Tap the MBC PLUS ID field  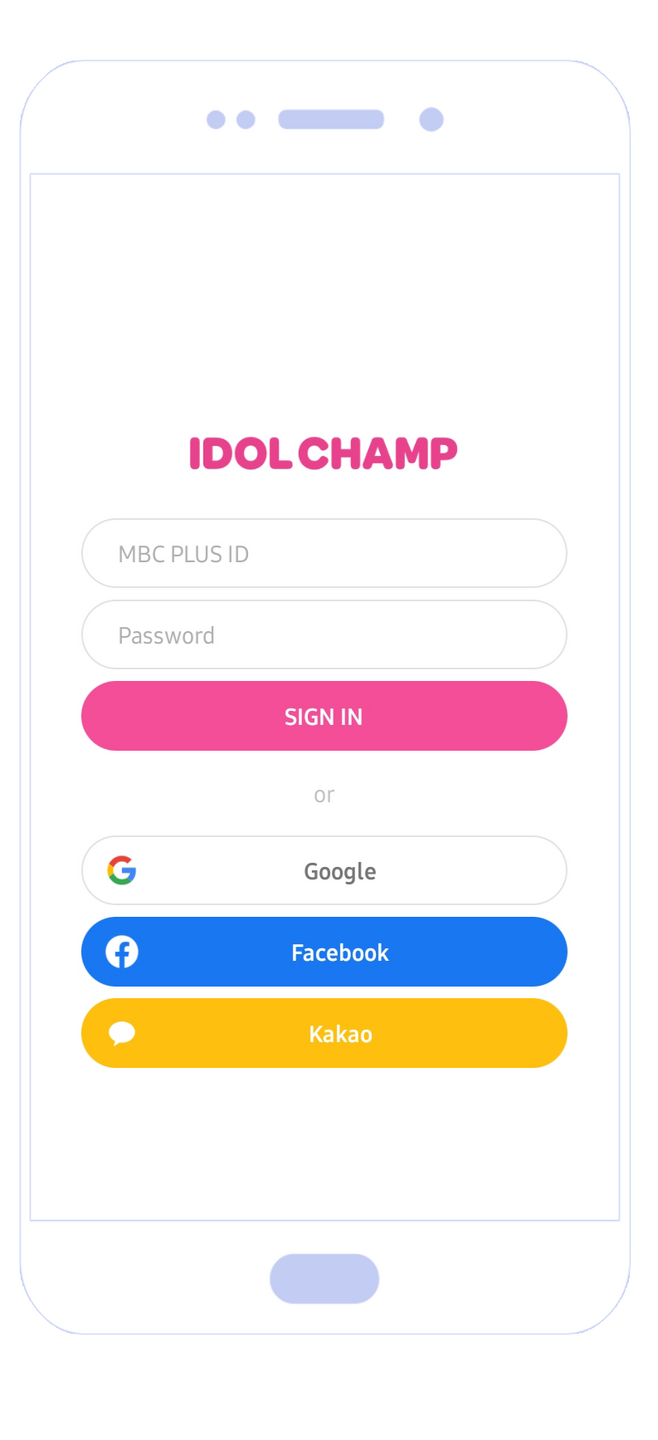(324, 553)
